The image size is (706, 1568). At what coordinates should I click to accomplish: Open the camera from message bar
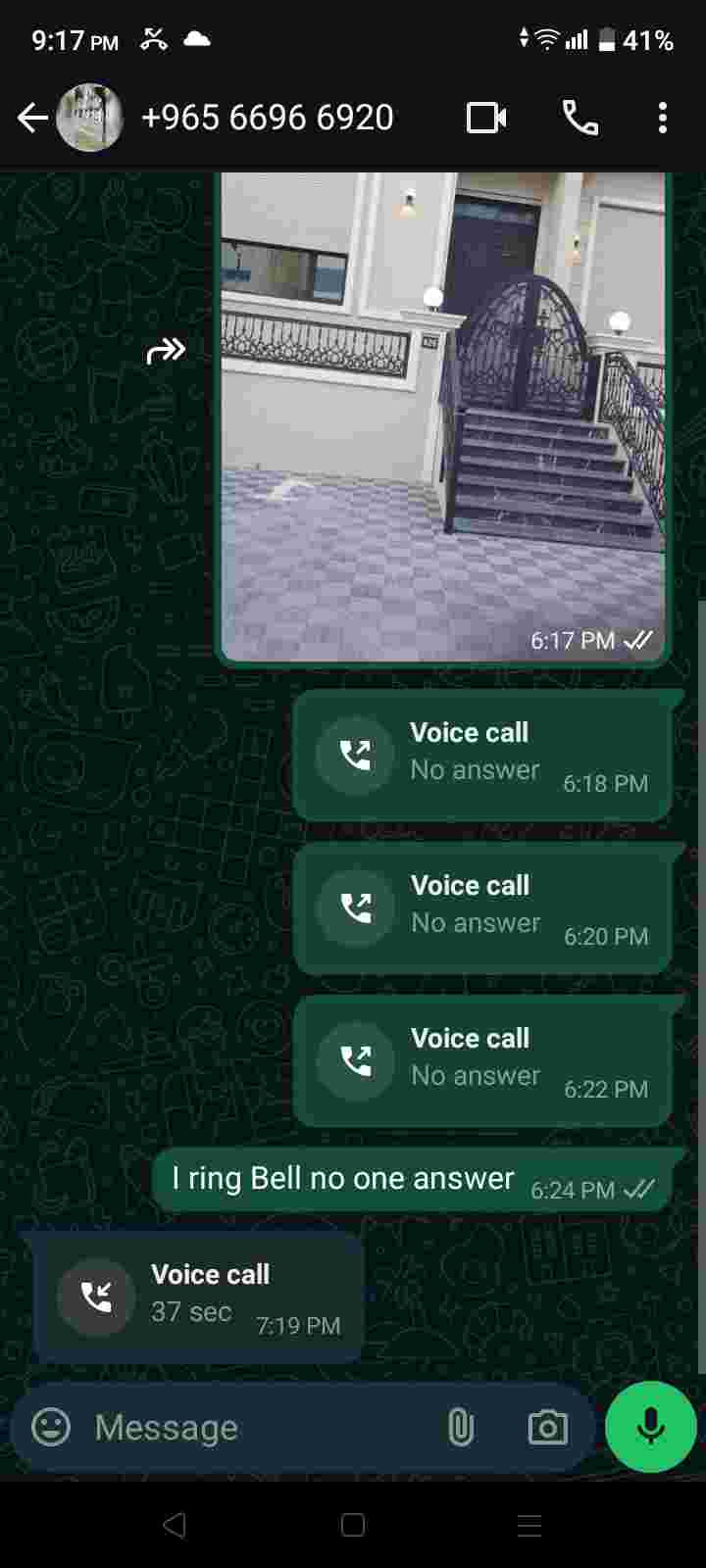click(547, 1427)
